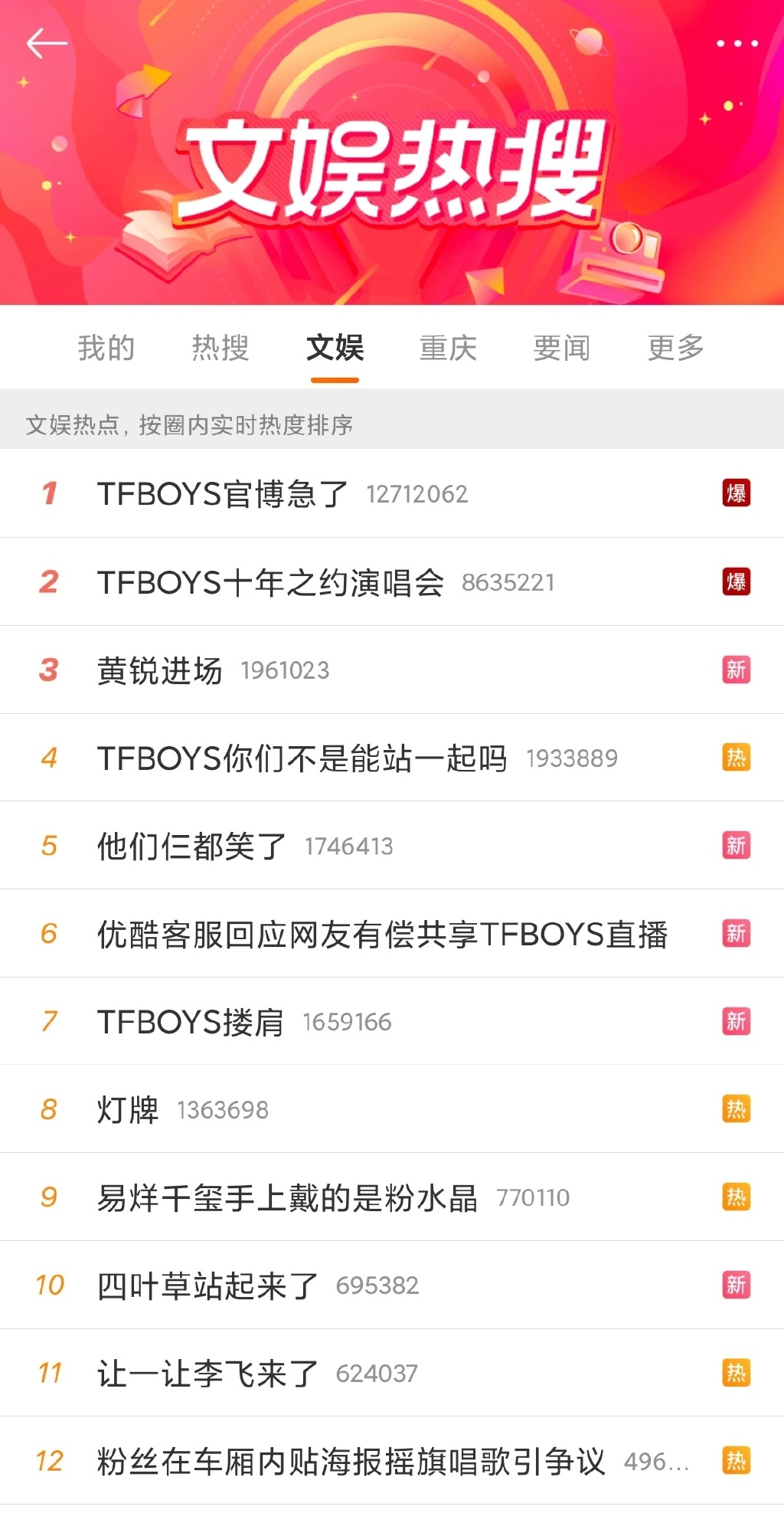
Task: Click the back arrow icon
Action: [44, 44]
